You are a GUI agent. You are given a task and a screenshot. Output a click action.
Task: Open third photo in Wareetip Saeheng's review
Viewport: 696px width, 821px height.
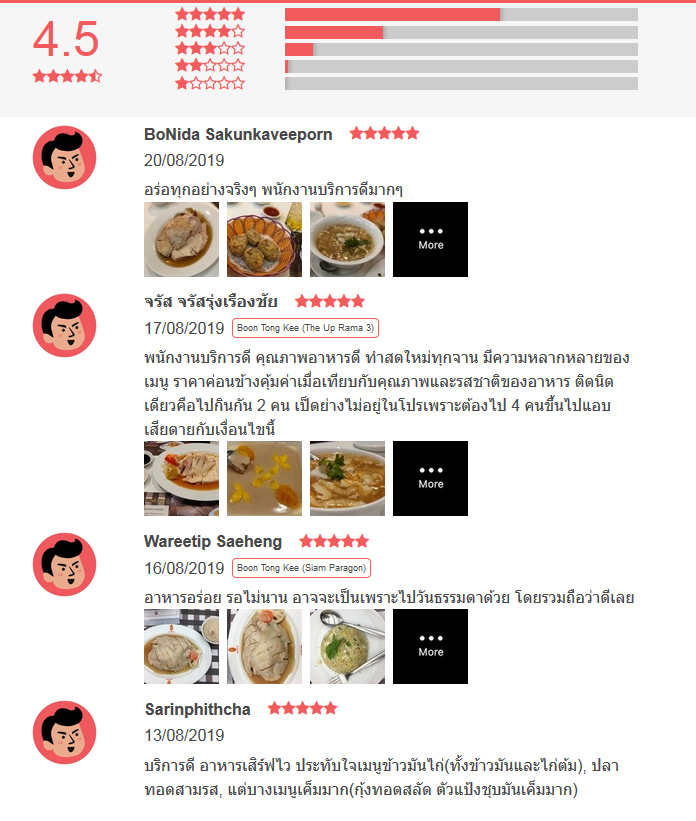(347, 647)
